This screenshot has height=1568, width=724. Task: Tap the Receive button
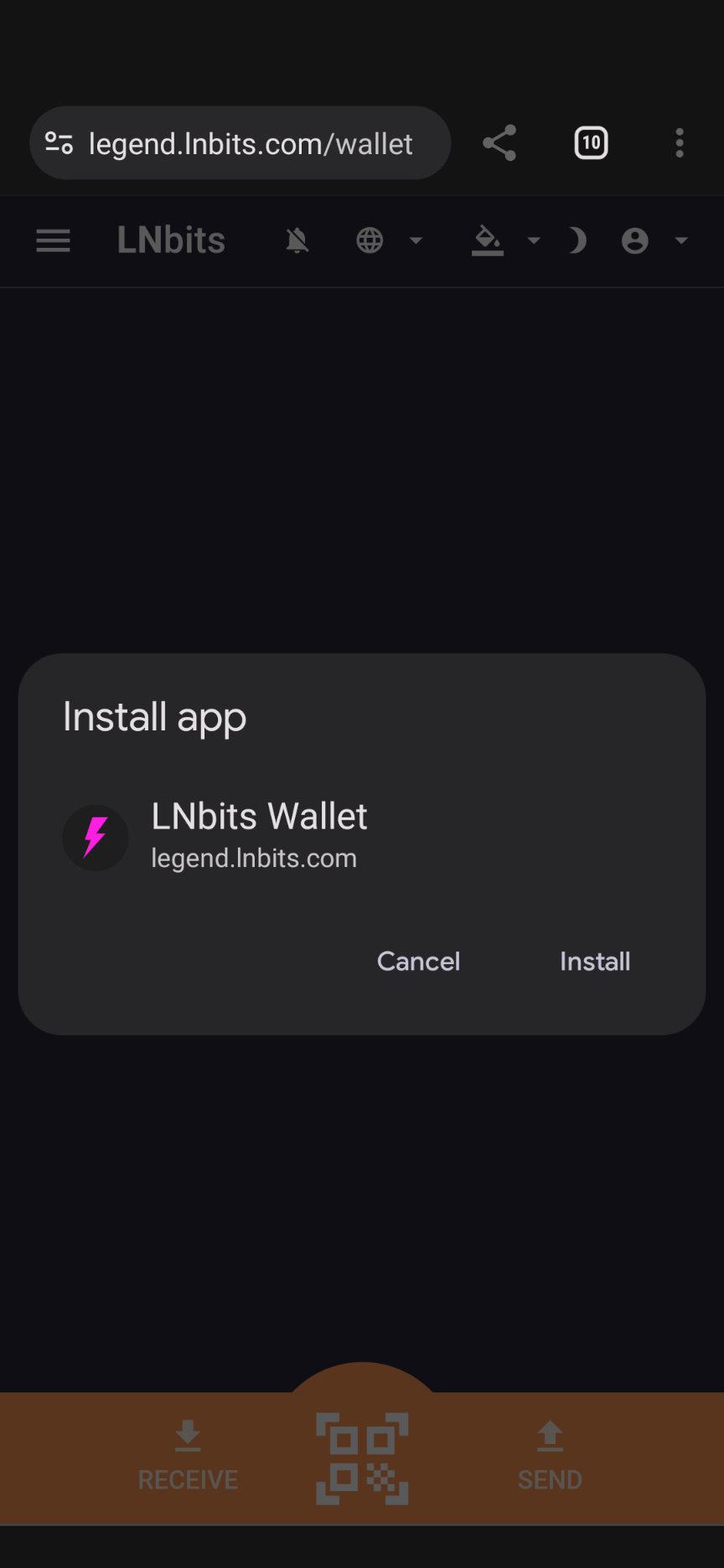(188, 1456)
